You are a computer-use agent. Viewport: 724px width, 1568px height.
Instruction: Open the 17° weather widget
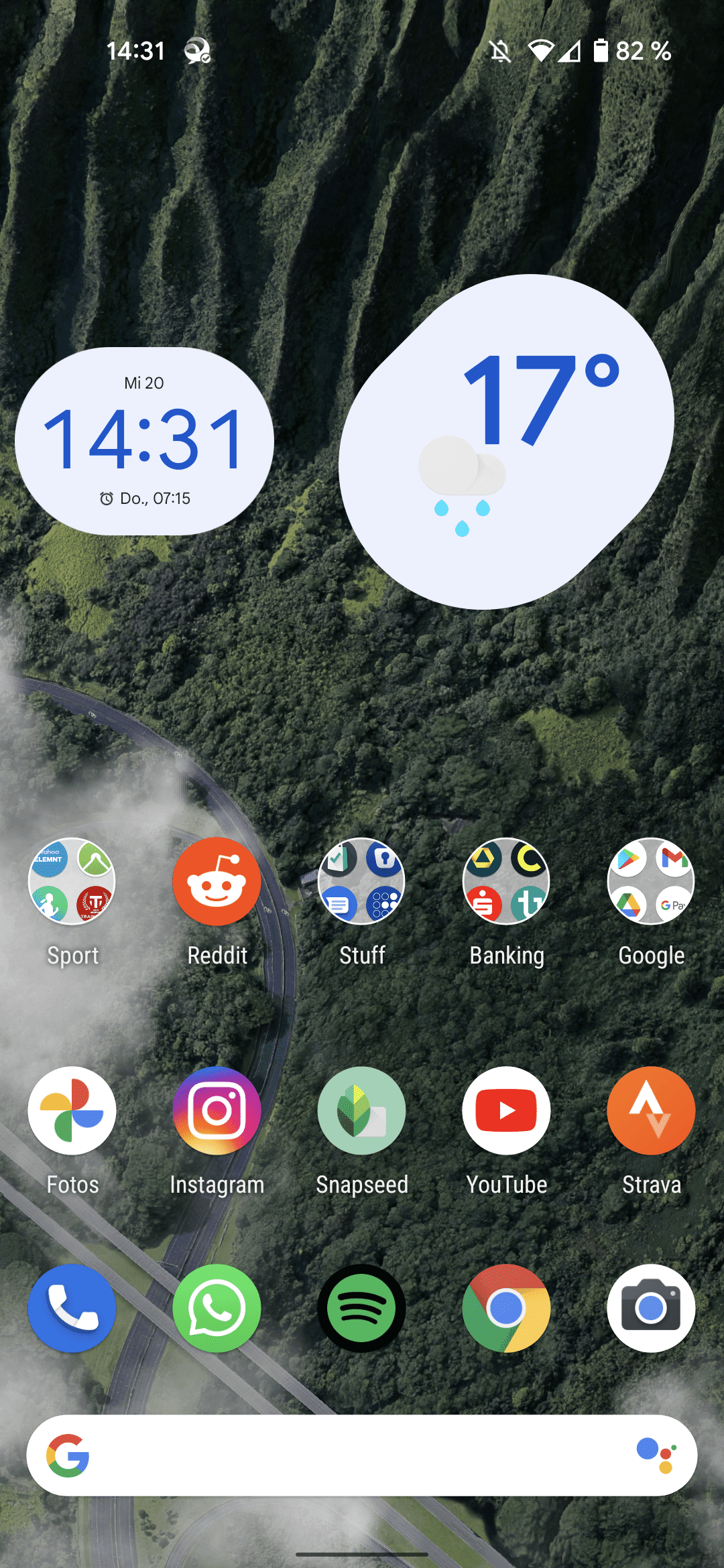(506, 442)
